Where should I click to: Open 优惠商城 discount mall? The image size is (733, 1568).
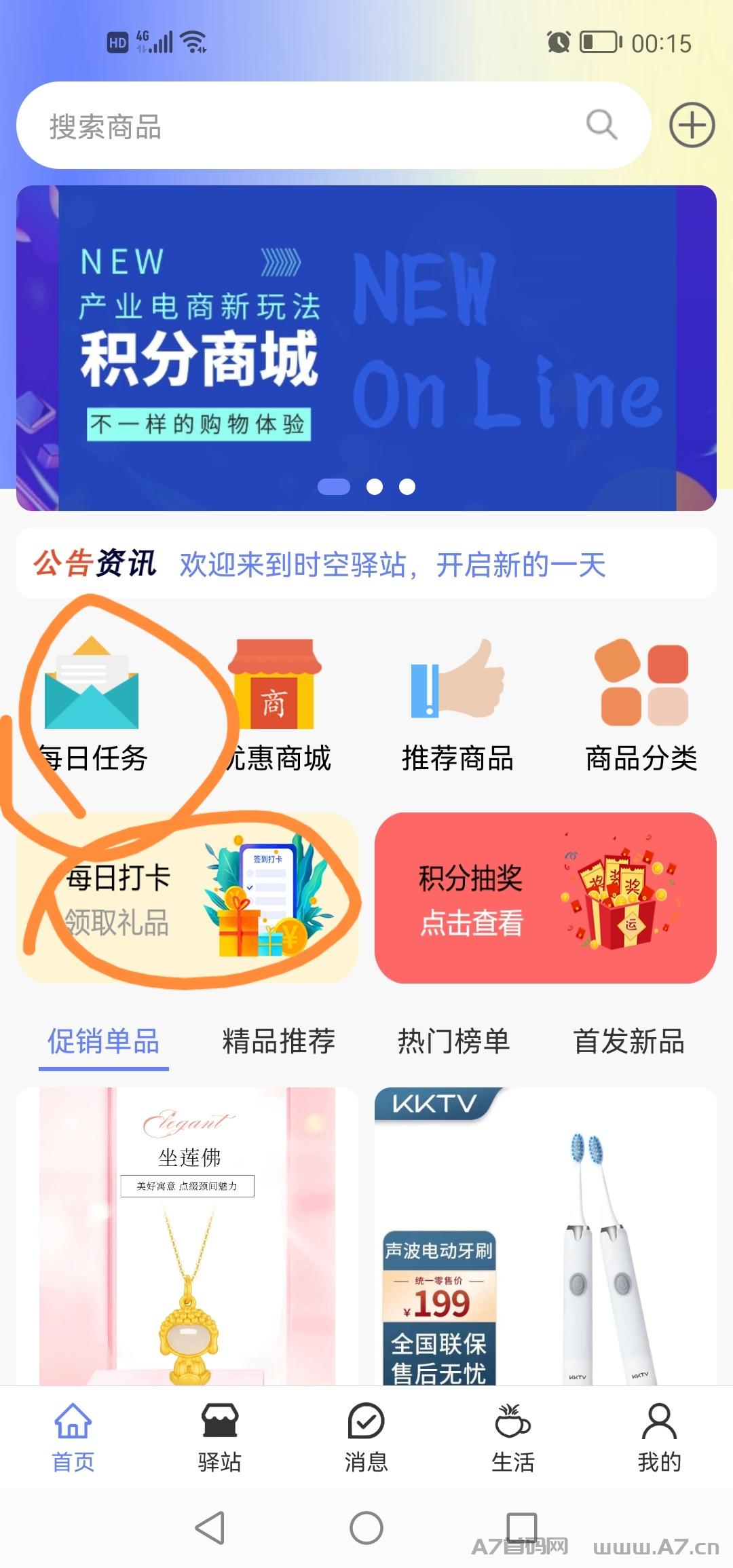[275, 706]
